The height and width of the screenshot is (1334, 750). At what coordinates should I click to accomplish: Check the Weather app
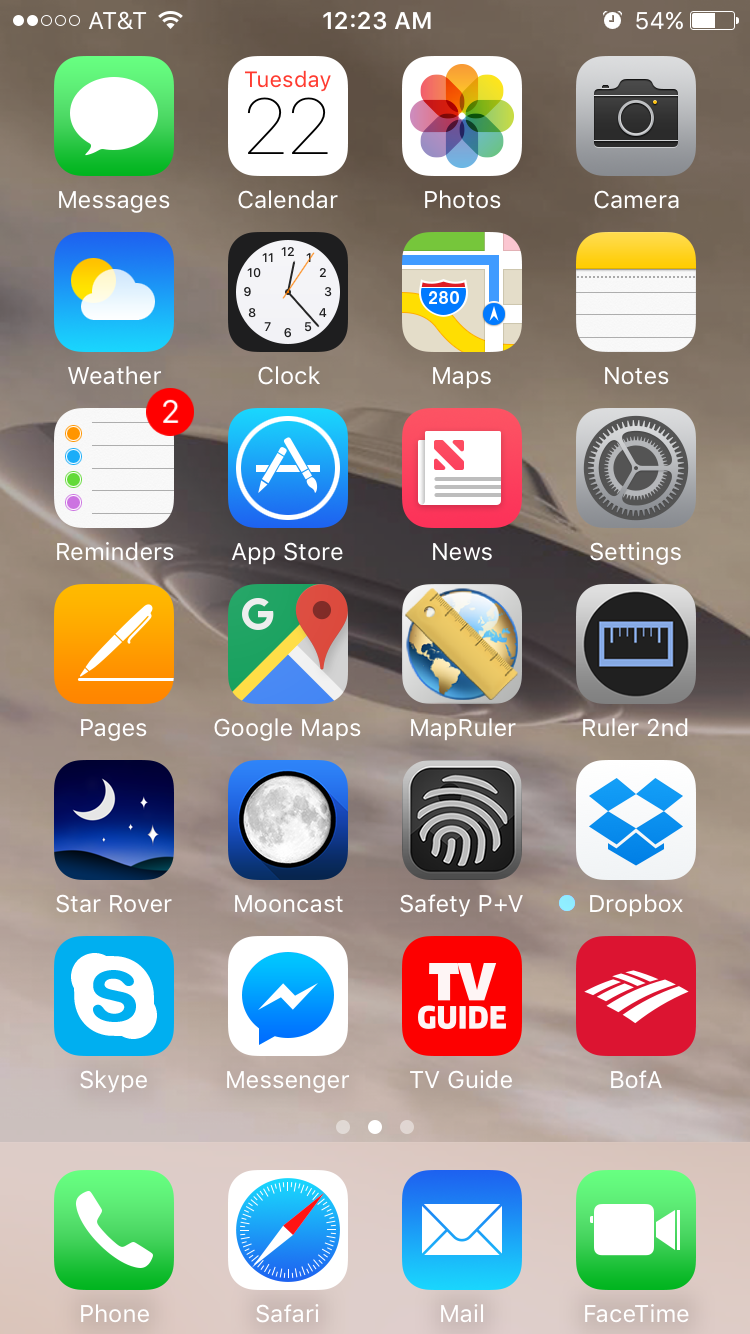pyautogui.click(x=114, y=292)
